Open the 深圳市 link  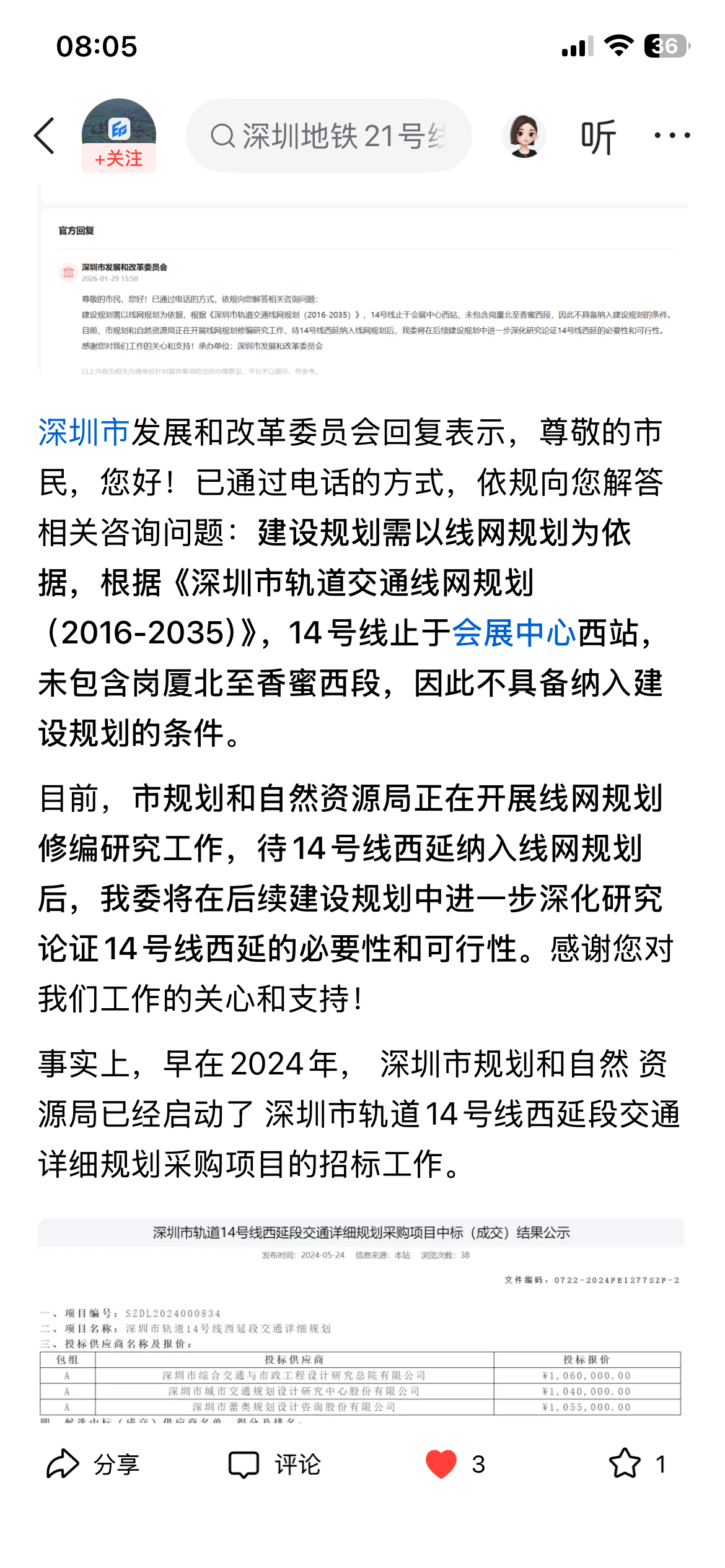pyautogui.click(x=84, y=432)
